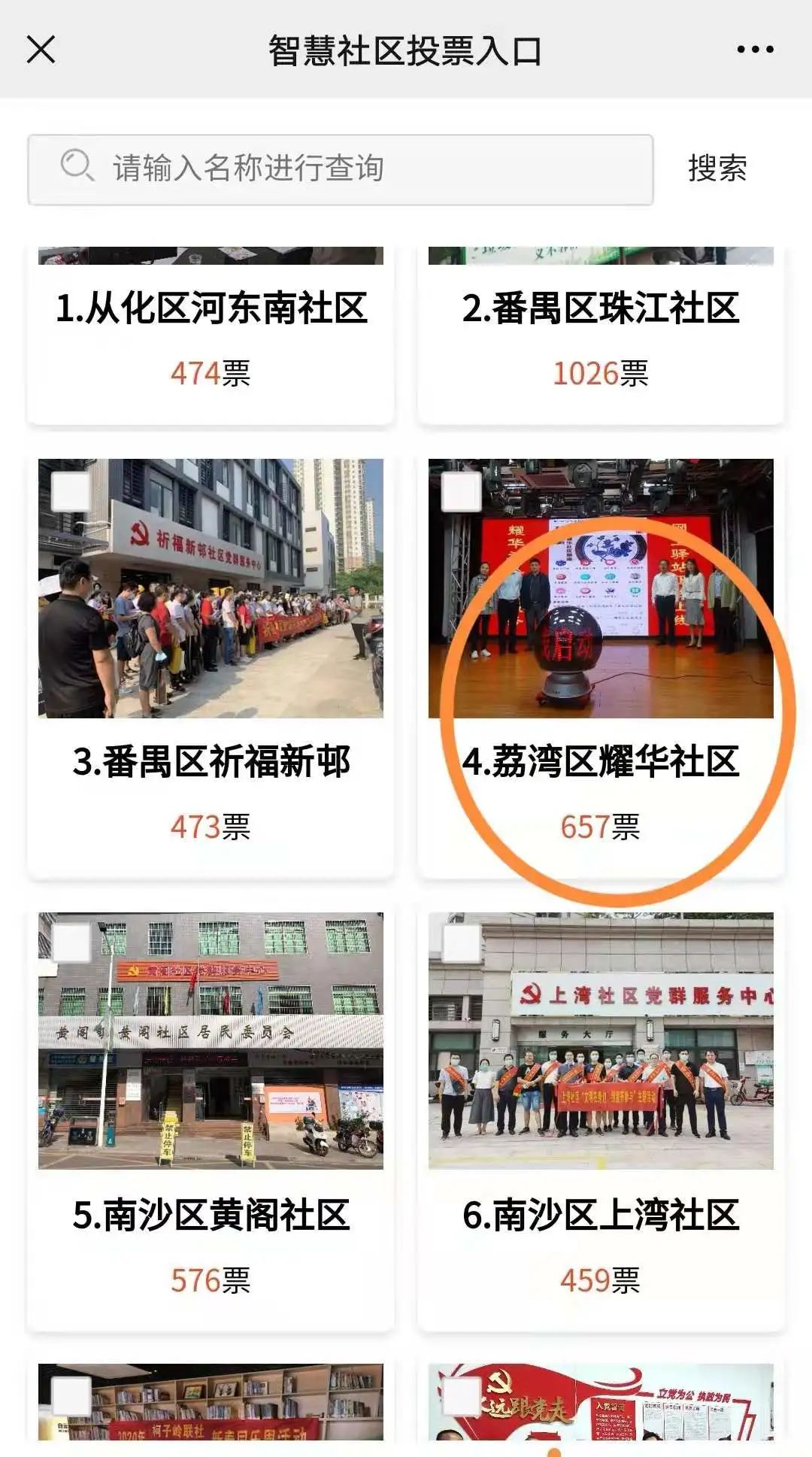Open the 4.荔湾区耀华社区 entry
The height and width of the screenshot is (1457, 812).
click(x=601, y=761)
